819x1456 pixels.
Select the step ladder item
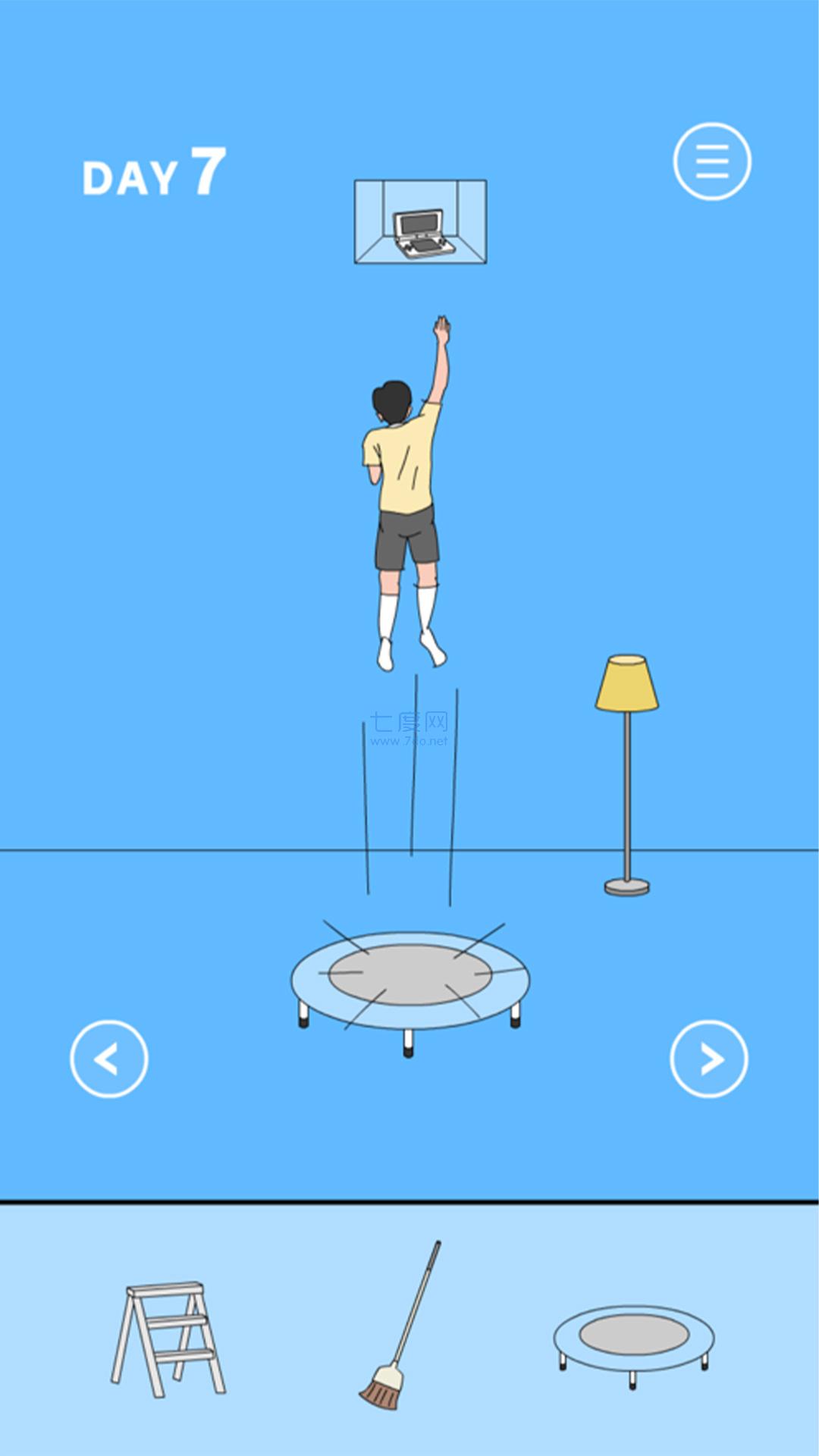[168, 1338]
